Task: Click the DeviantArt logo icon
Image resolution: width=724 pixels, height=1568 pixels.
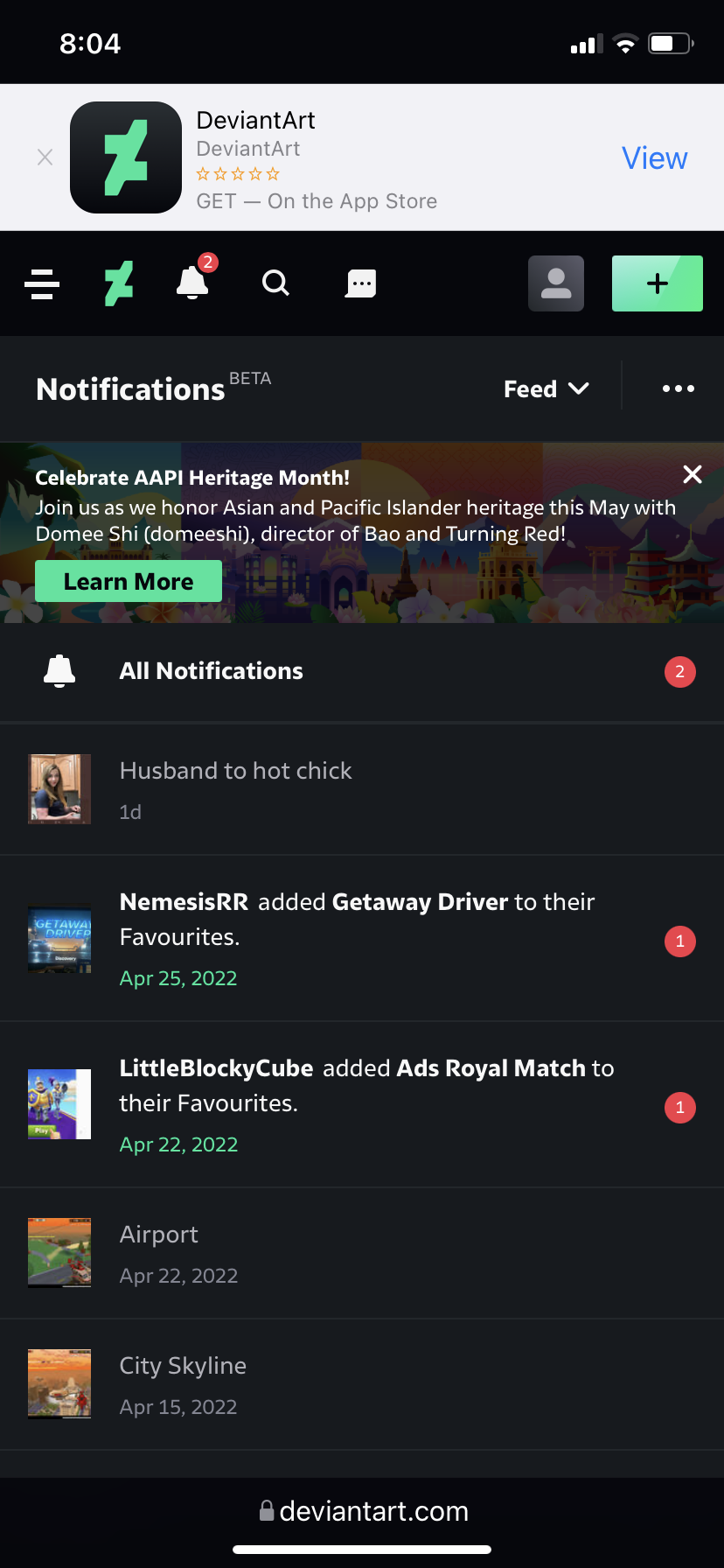Action: (118, 283)
